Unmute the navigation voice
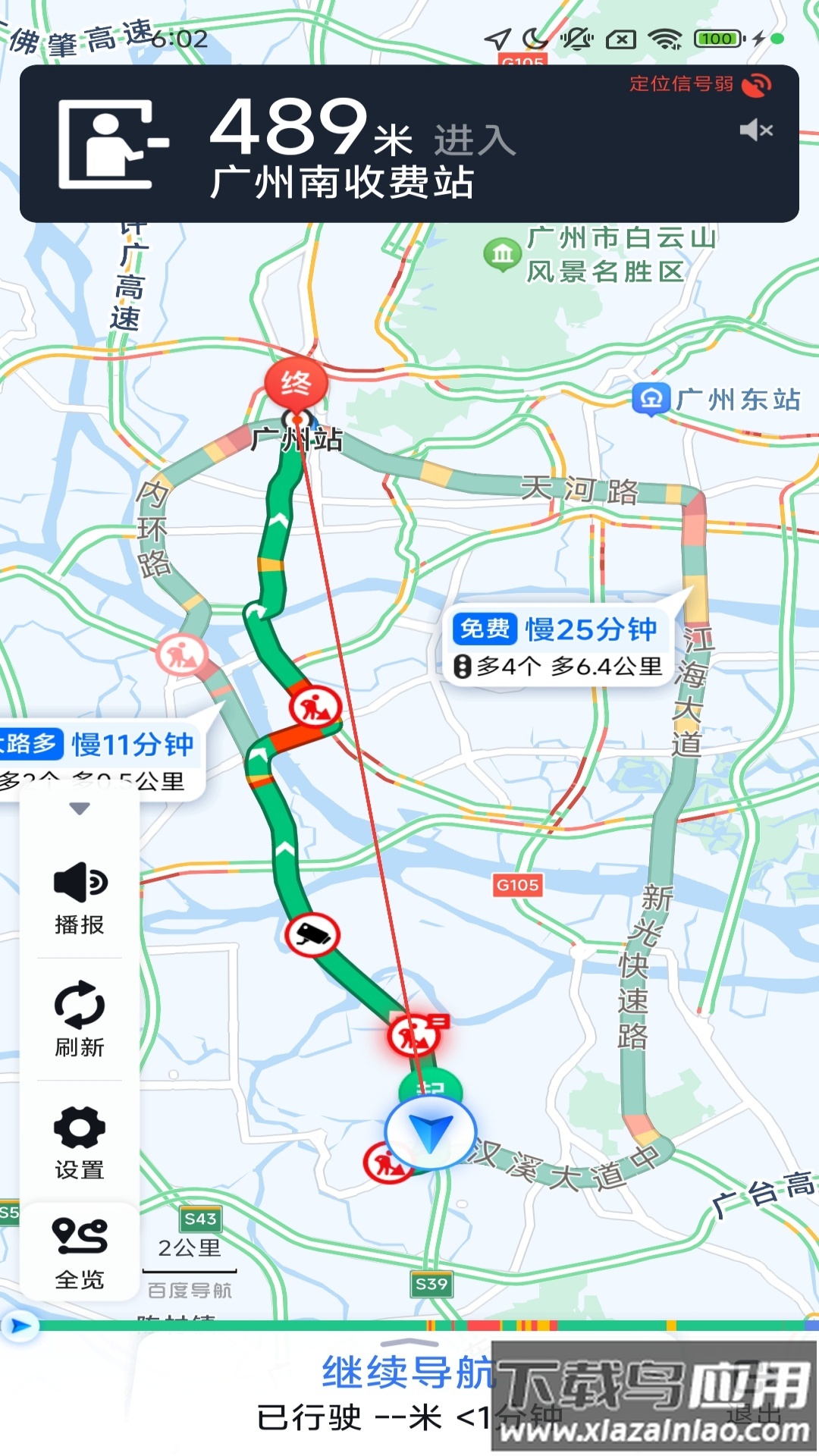 tap(755, 130)
